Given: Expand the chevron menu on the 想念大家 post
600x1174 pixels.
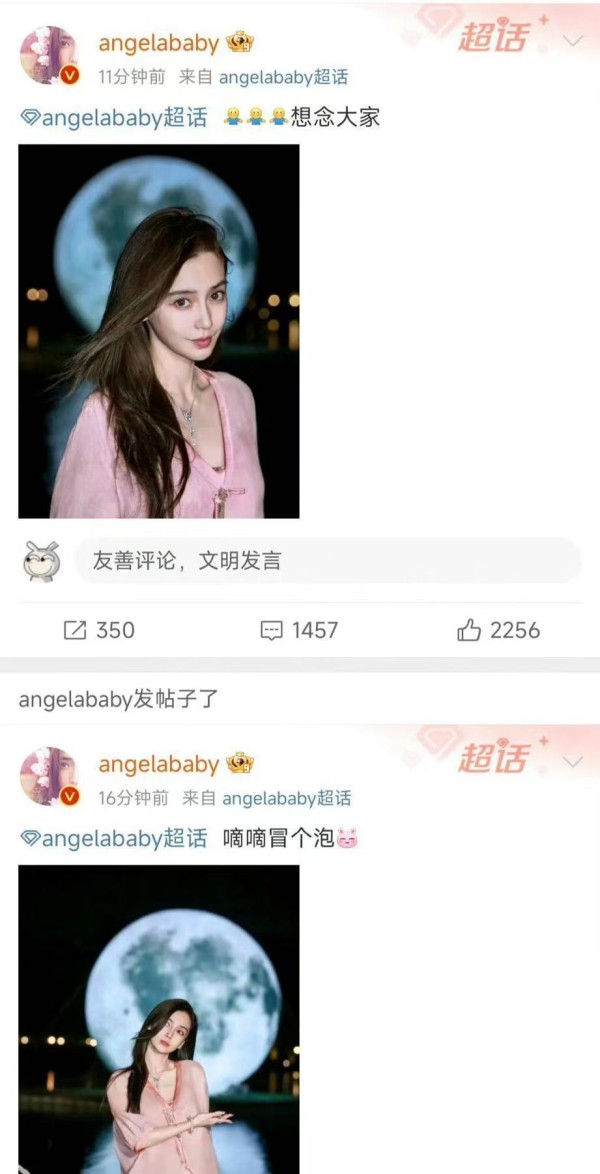Looking at the screenshot, I should pos(573,41).
